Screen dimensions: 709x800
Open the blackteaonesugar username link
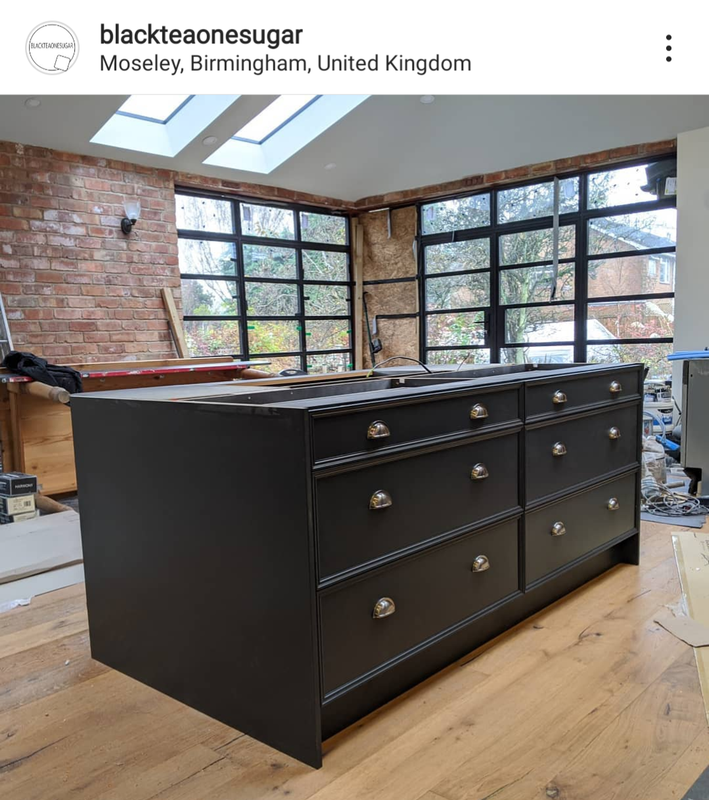[x=201, y=35]
